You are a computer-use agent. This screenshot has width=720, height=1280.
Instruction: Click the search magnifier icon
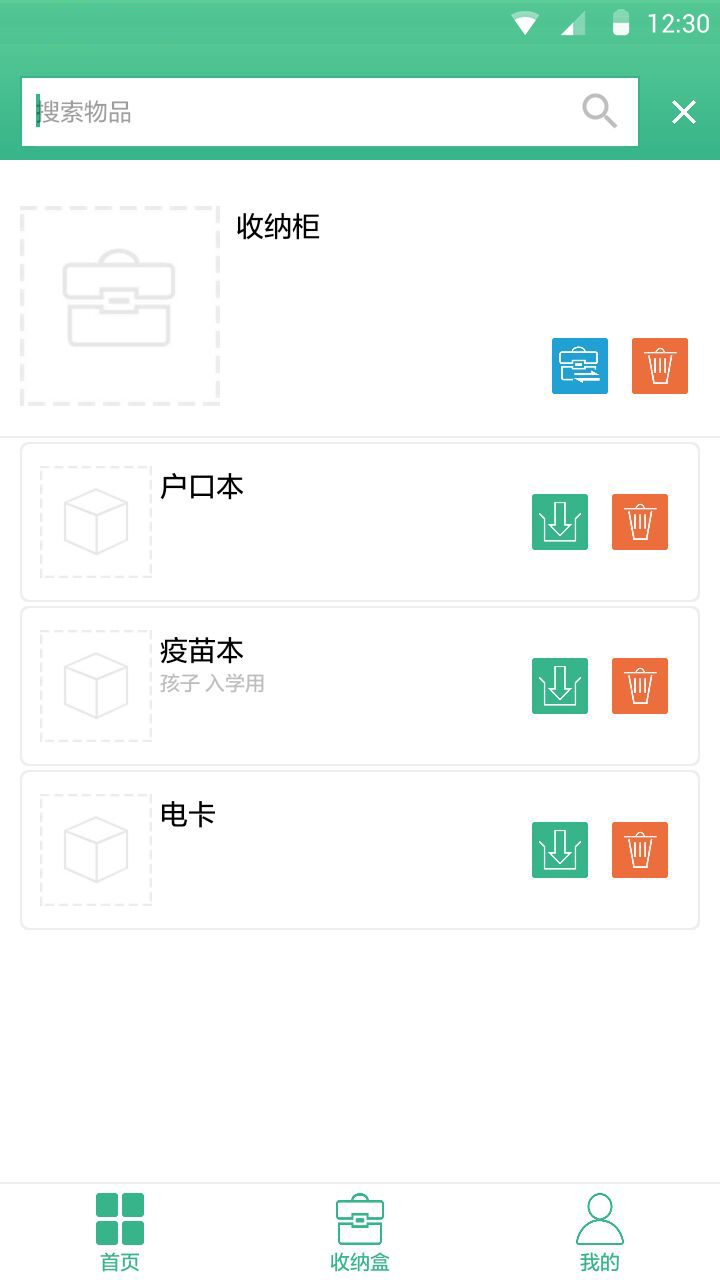(597, 111)
